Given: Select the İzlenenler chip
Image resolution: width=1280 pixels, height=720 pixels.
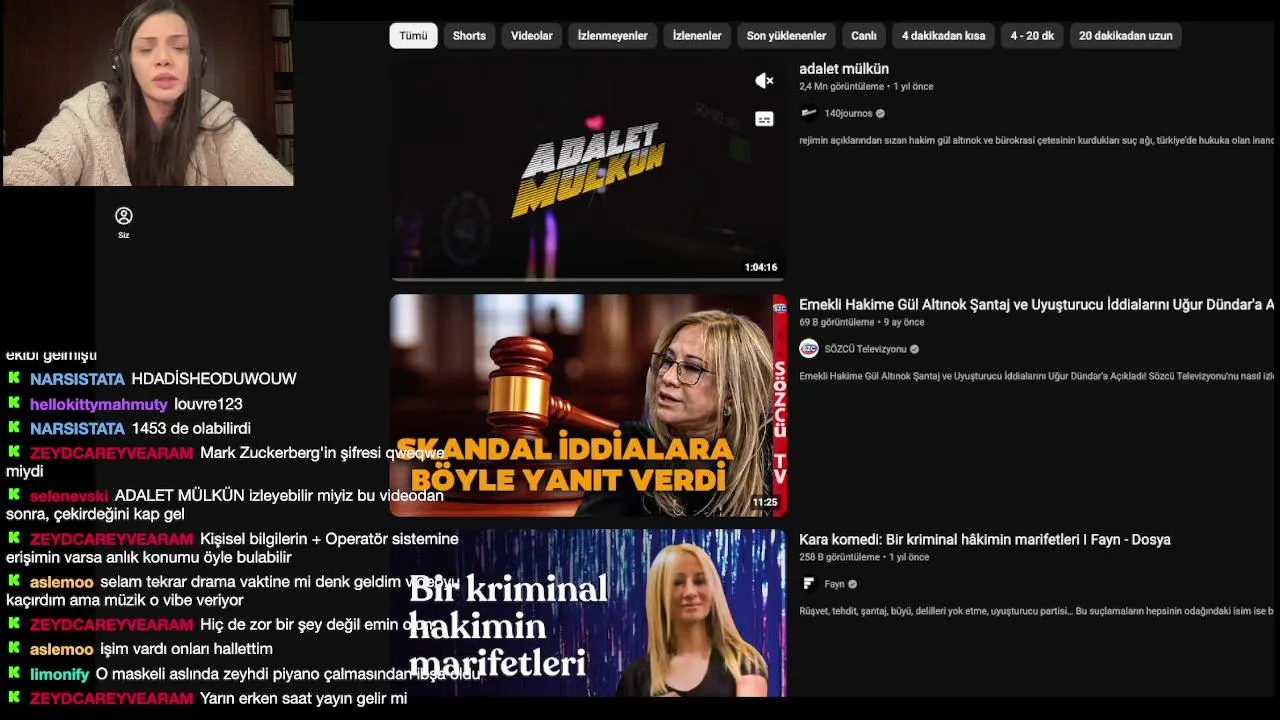Looking at the screenshot, I should pos(696,36).
